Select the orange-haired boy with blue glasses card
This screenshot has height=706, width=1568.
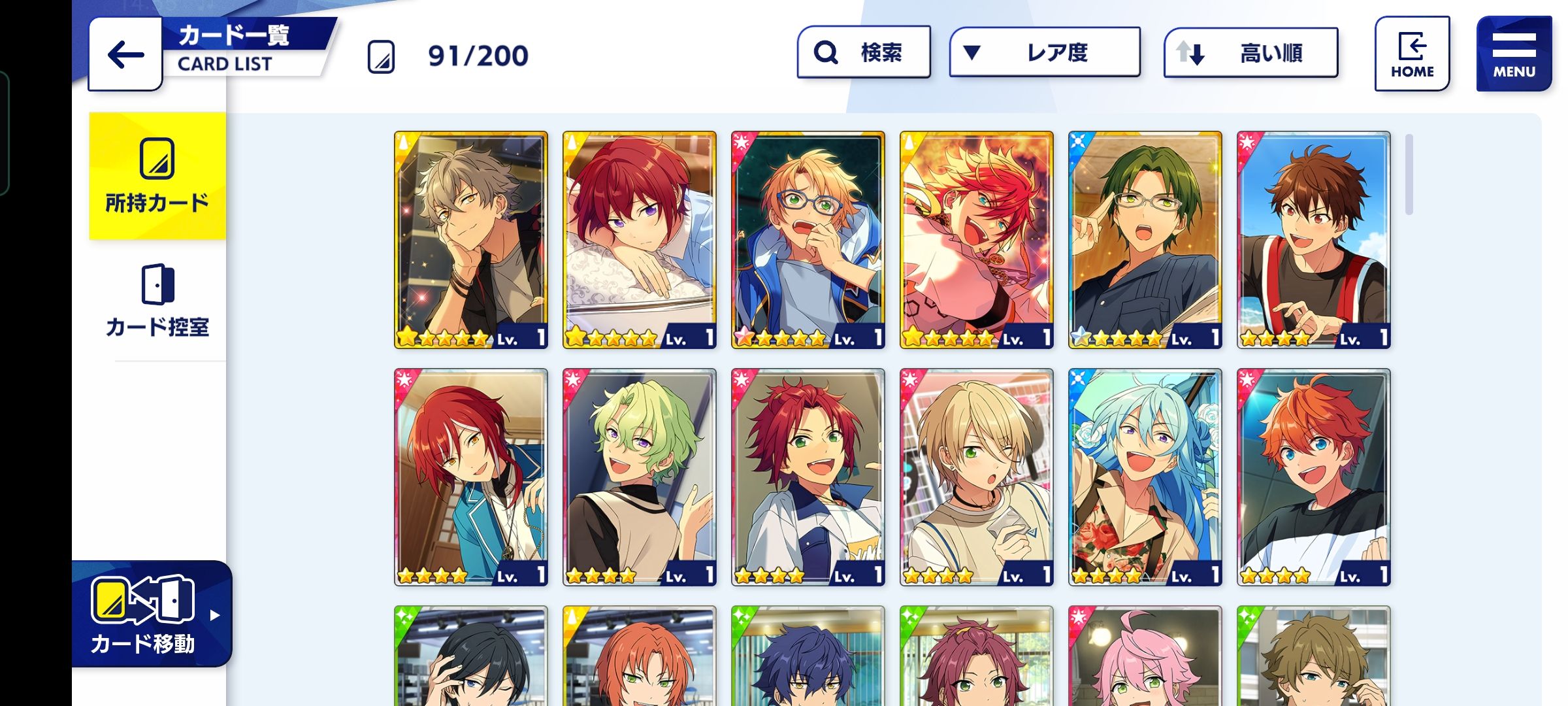808,240
